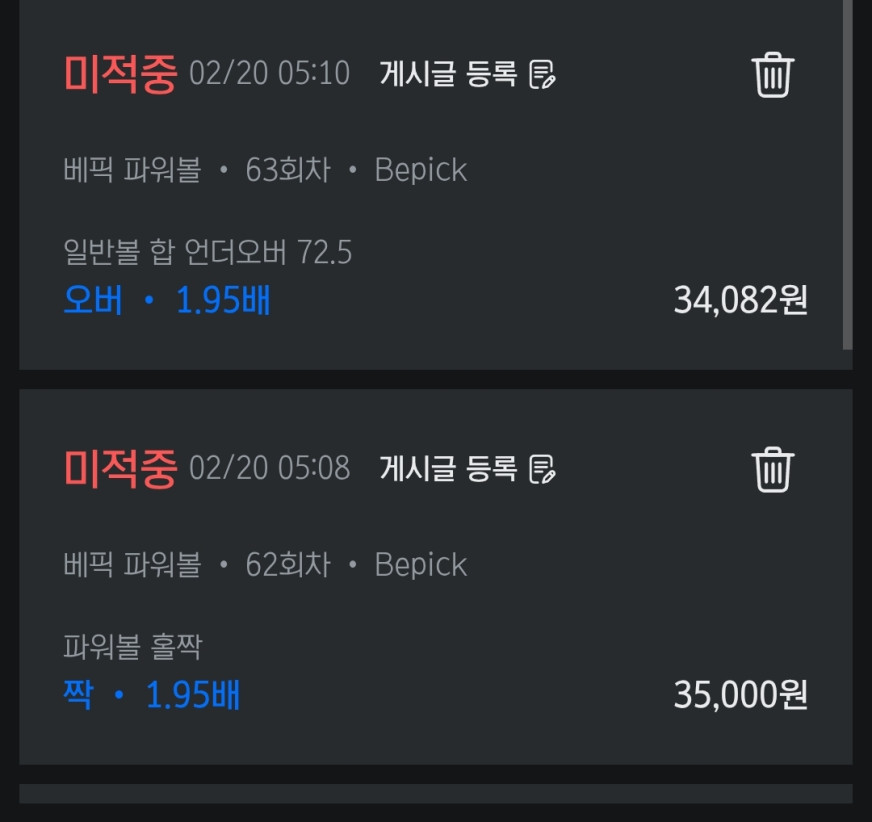Tap 게시글 등록 on the 63회차 bet
The height and width of the screenshot is (822, 872).
467,74
